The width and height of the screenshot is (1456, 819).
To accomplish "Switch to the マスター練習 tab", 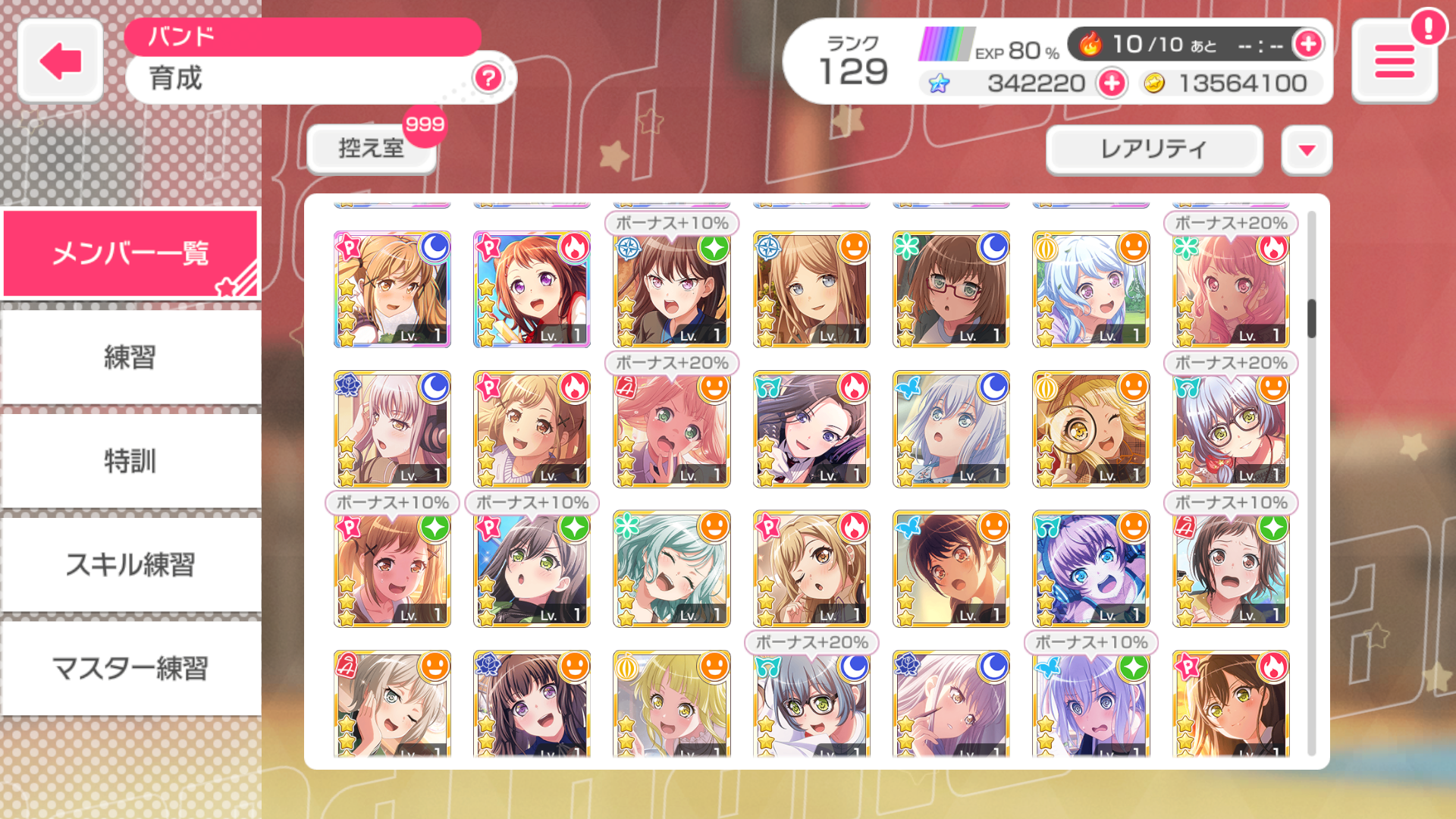I will point(130,669).
